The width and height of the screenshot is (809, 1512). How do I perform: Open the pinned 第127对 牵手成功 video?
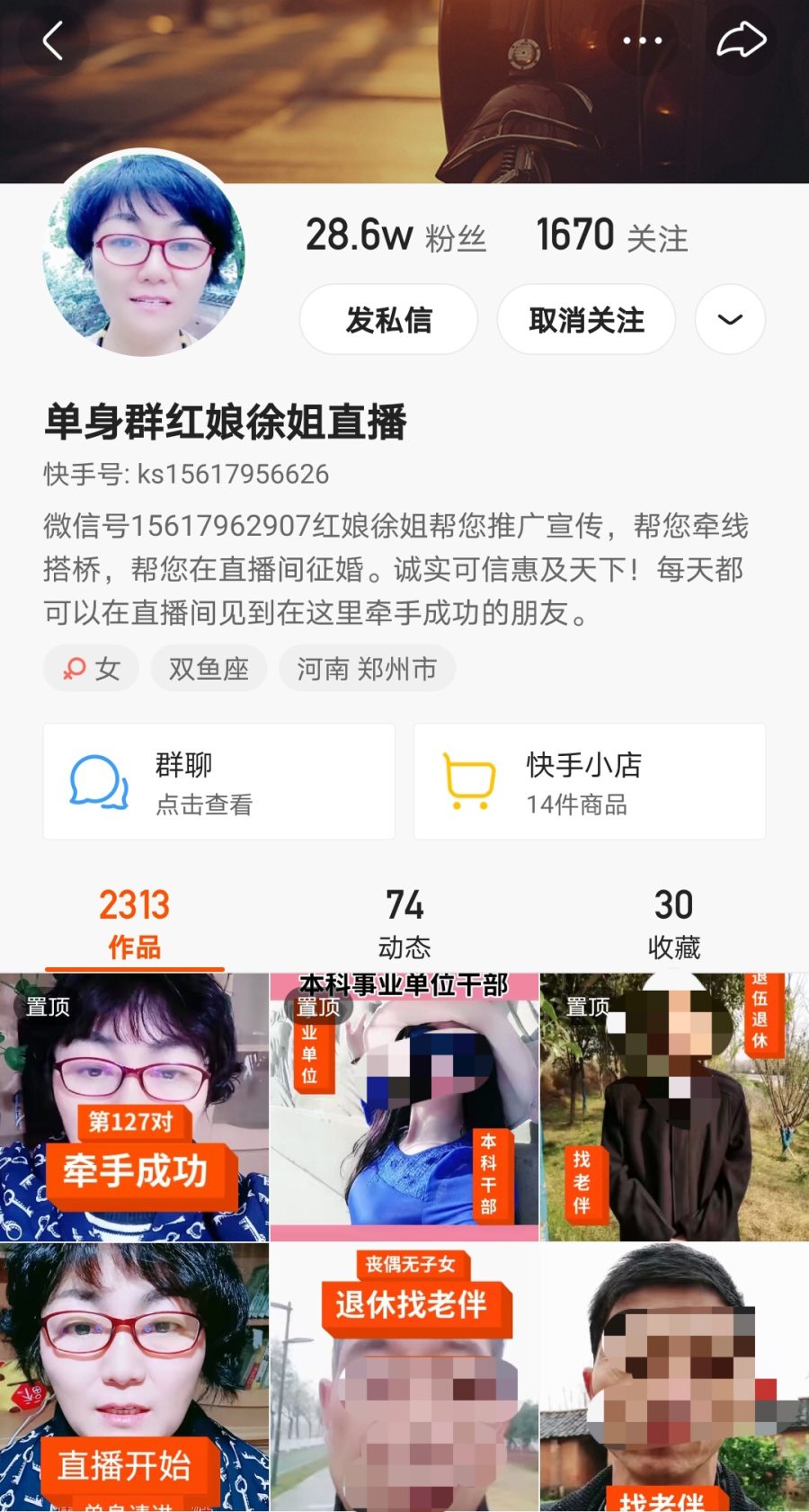pyautogui.click(x=134, y=1107)
